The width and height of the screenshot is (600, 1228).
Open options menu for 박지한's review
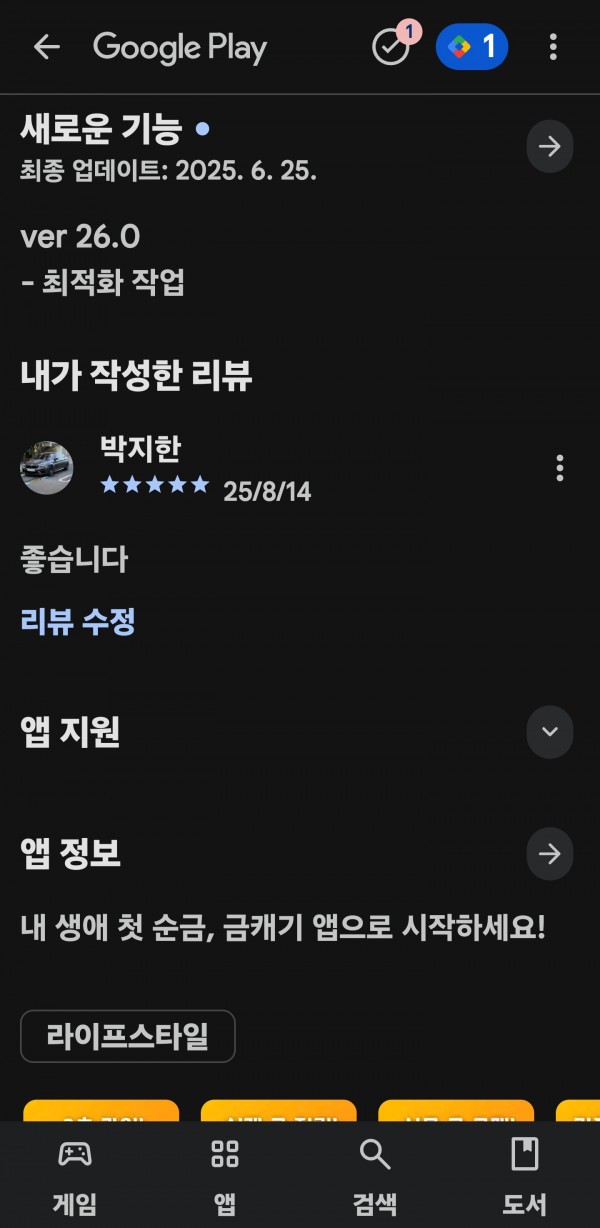(x=559, y=467)
